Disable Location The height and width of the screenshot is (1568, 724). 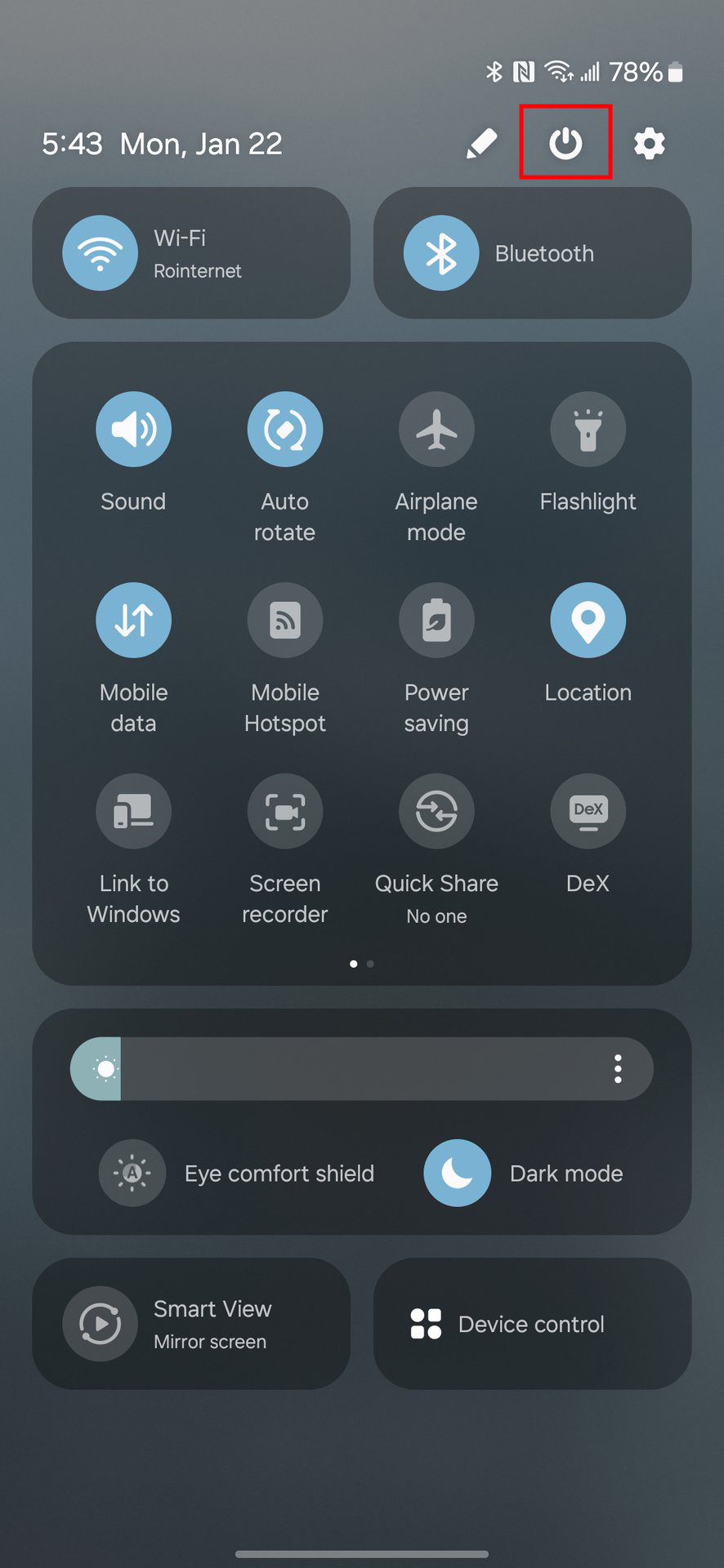(588, 620)
